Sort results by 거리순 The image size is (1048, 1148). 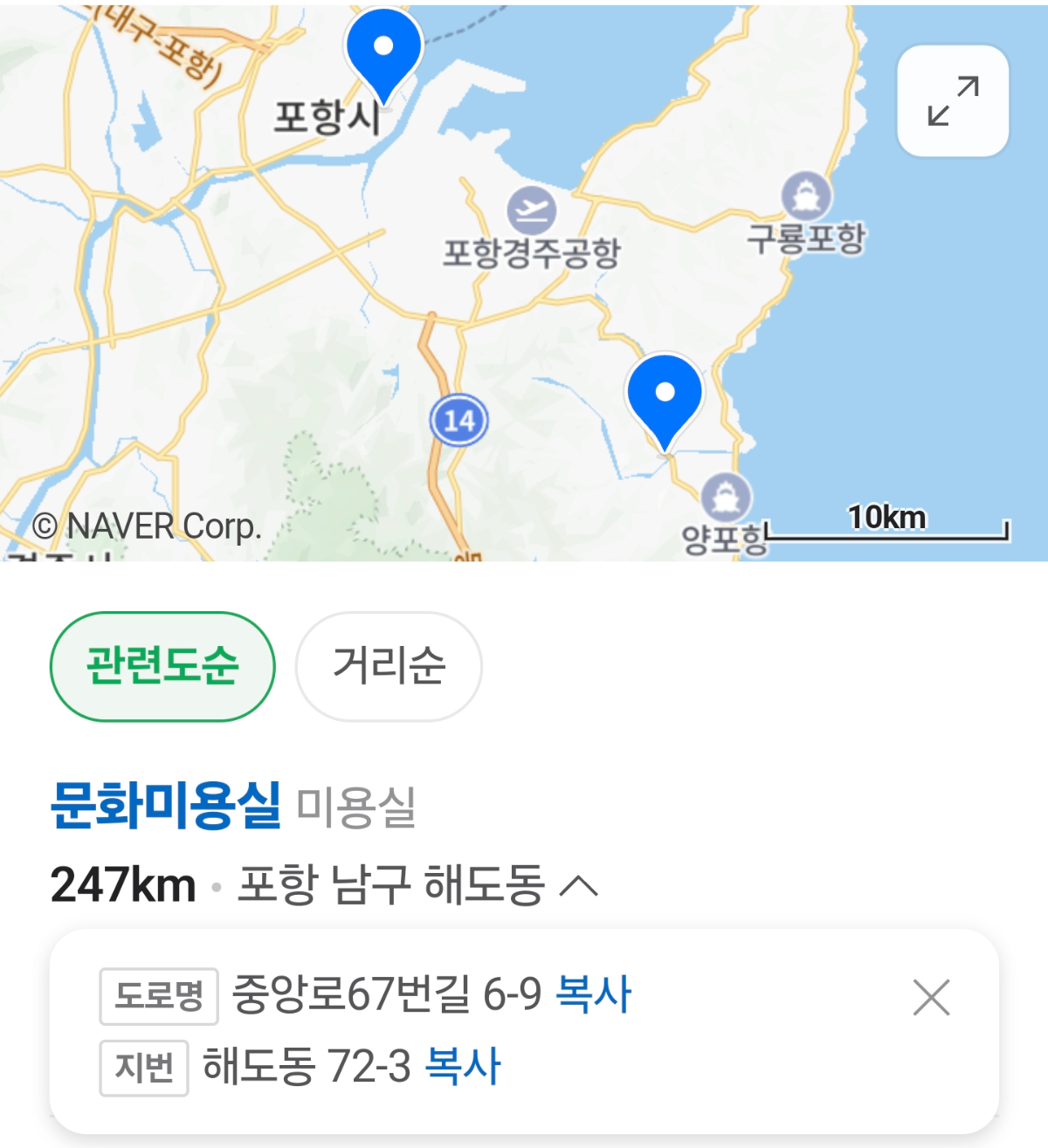[x=389, y=666]
